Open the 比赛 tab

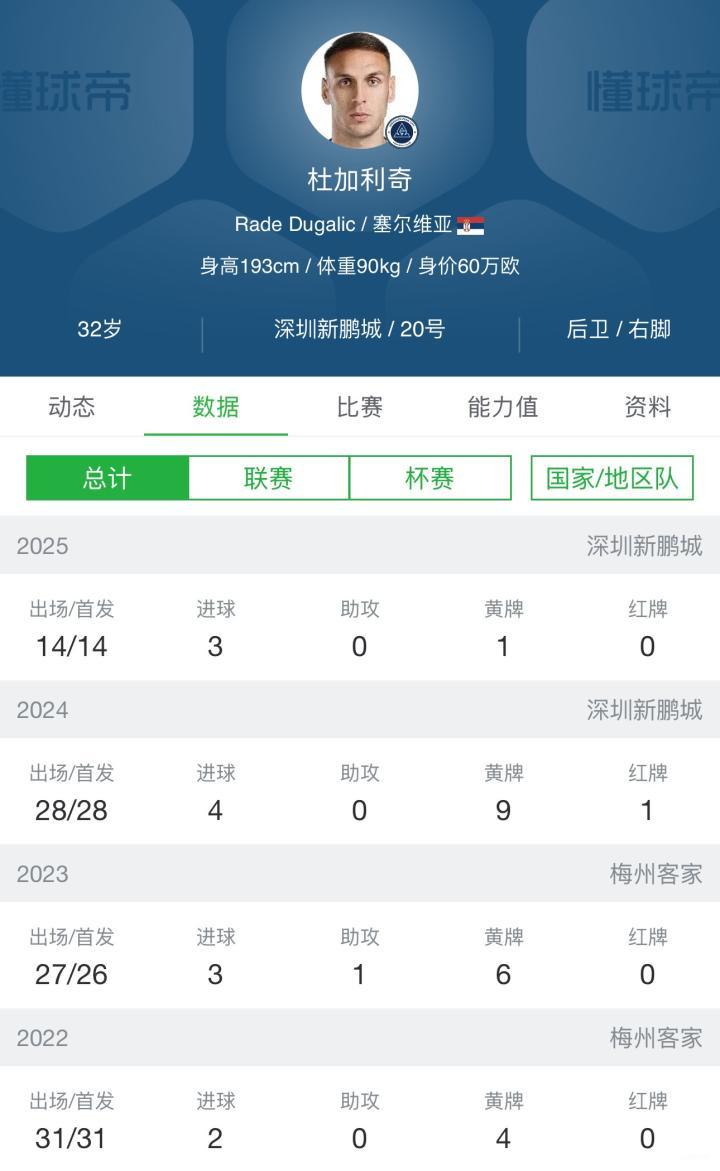(x=360, y=407)
